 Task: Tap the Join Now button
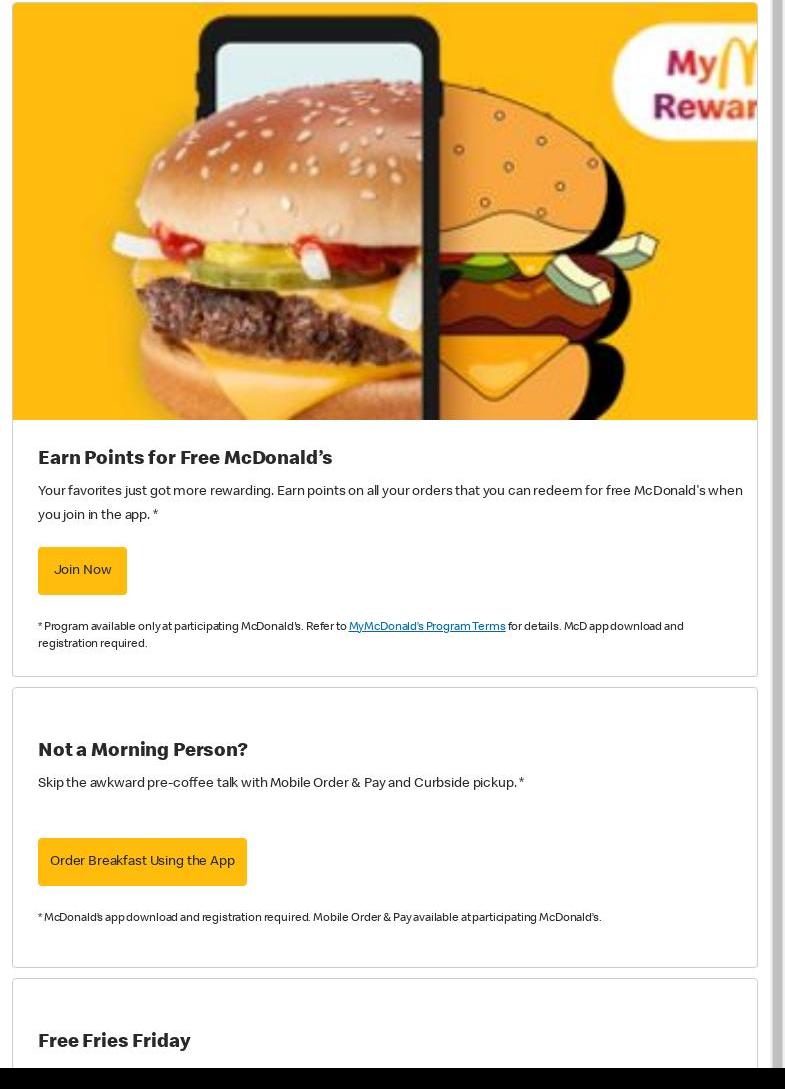tap(82, 570)
